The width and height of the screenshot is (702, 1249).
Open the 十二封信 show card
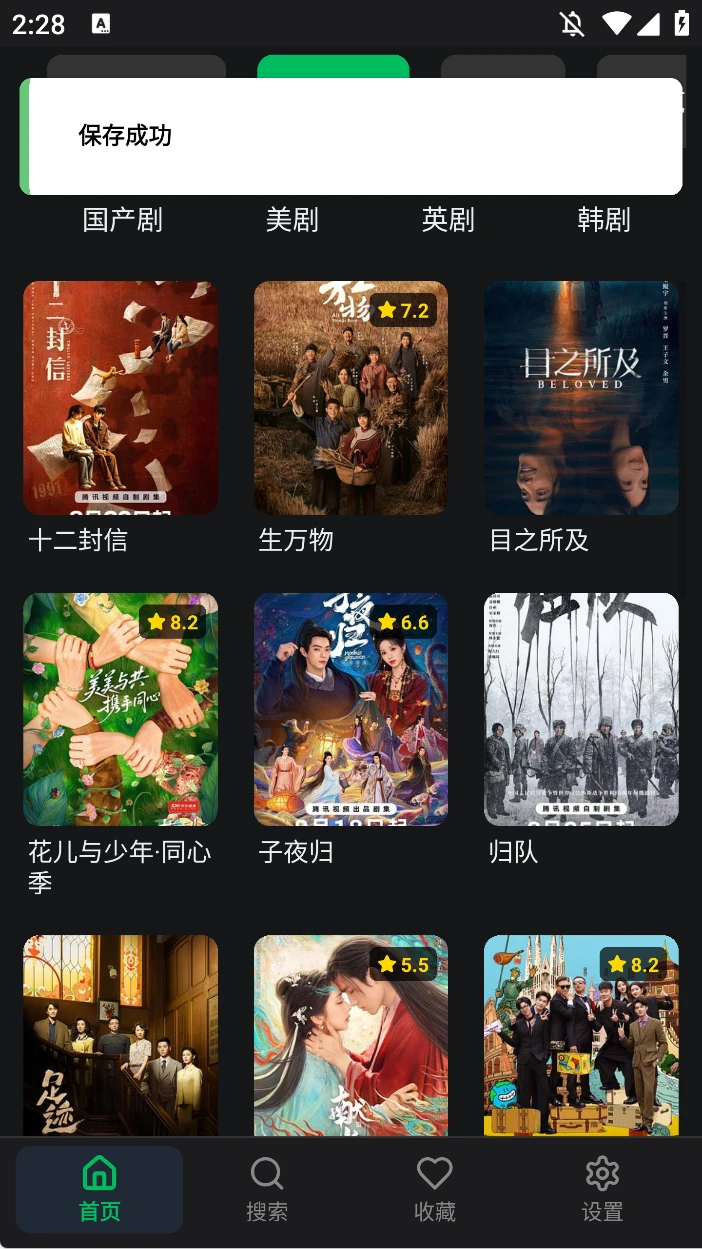coord(120,398)
